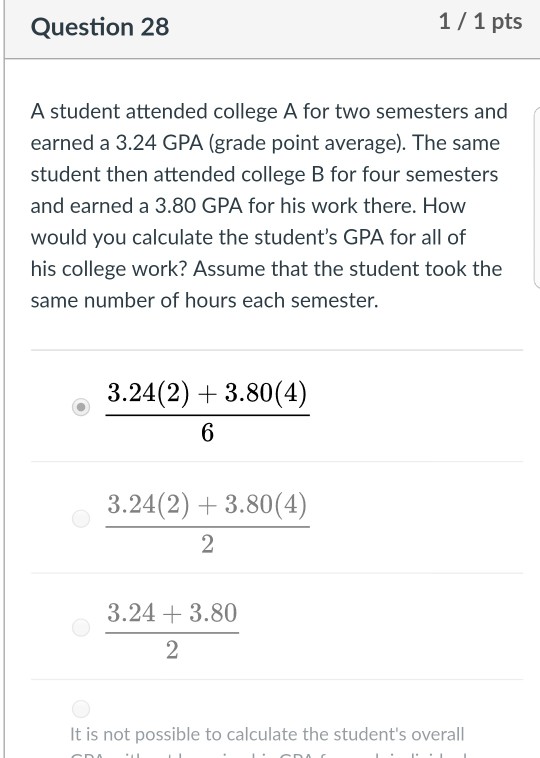The image size is (540, 758).
Task: Pick the simple average of 3.24 and 3.80
Action: [x=81, y=628]
